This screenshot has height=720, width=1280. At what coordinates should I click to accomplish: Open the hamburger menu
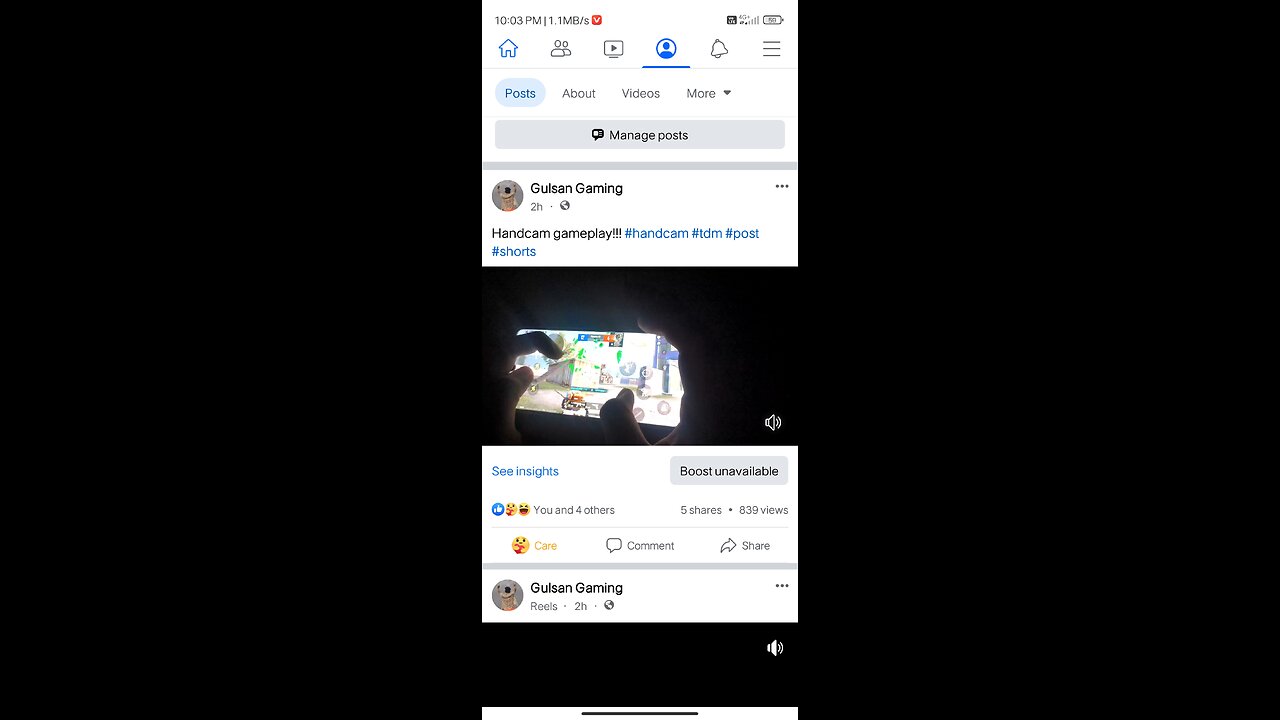point(771,49)
